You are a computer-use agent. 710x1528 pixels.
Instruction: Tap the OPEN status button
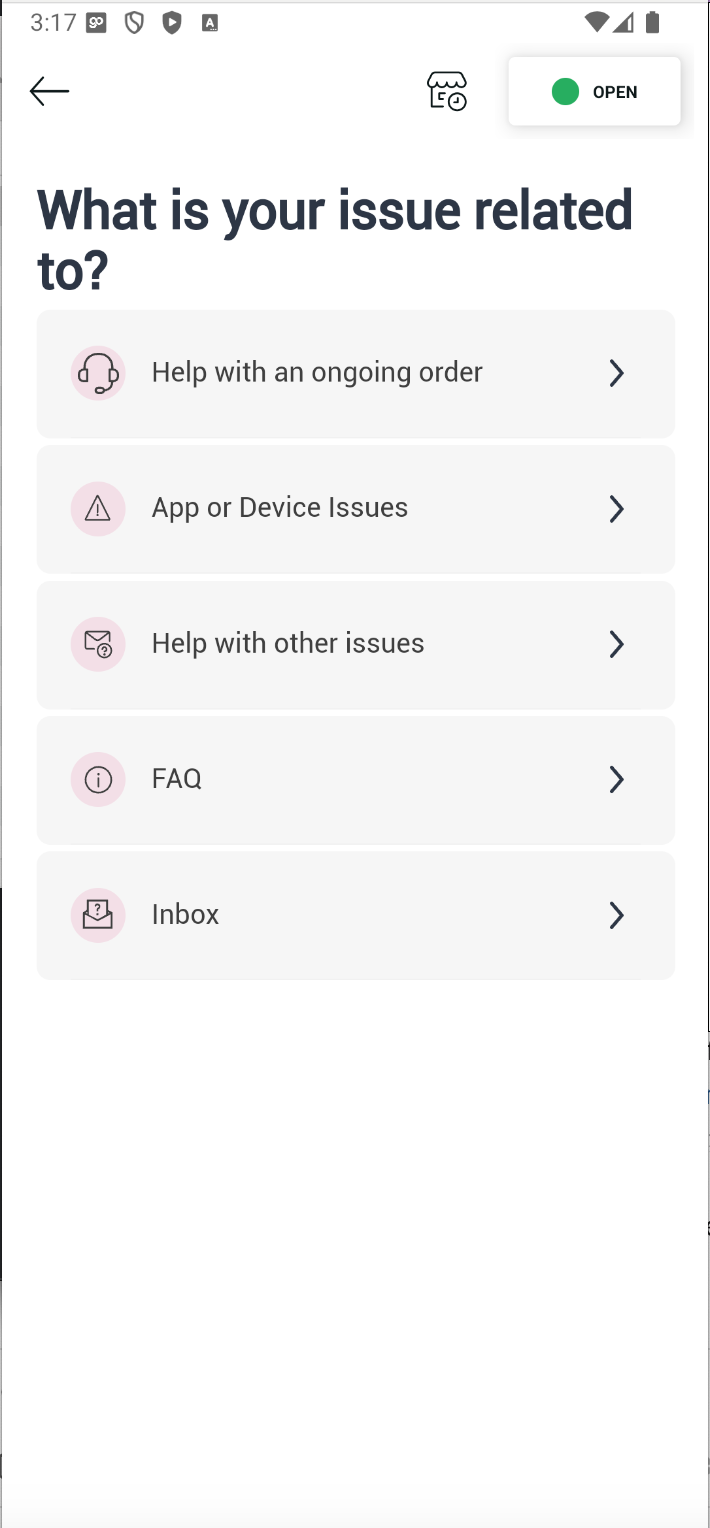click(594, 92)
